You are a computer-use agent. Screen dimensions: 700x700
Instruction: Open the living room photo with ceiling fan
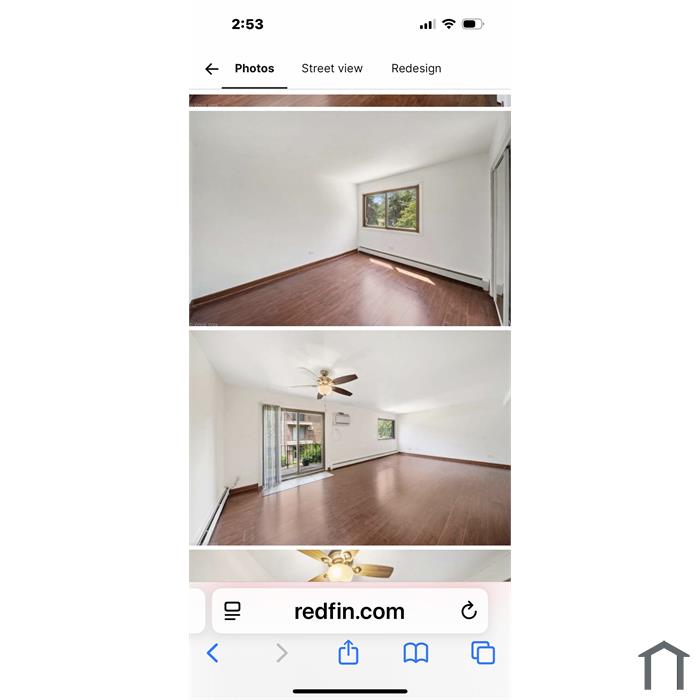[349, 437]
